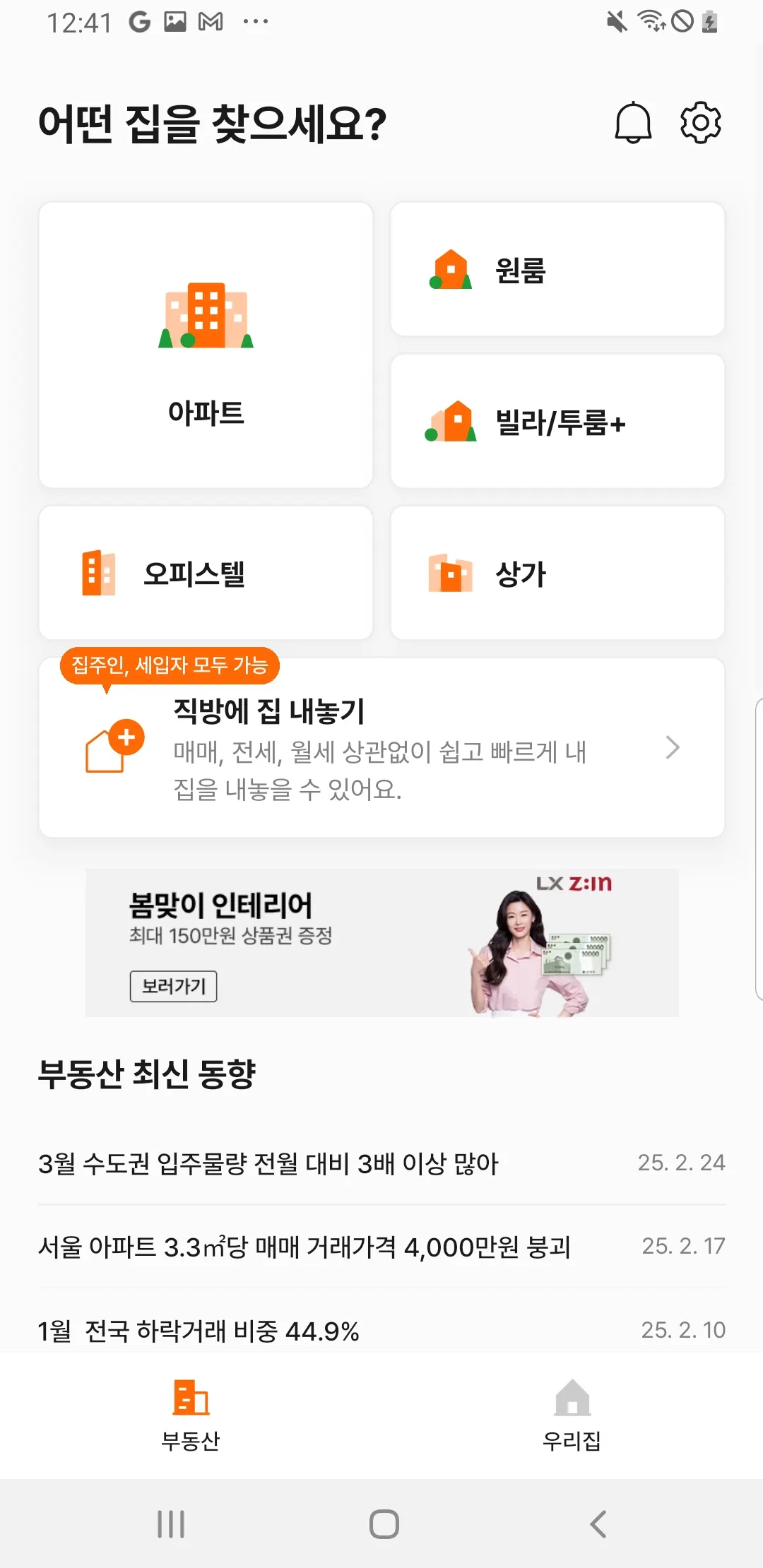
Task: Open the 상가 category card
Action: [557, 573]
